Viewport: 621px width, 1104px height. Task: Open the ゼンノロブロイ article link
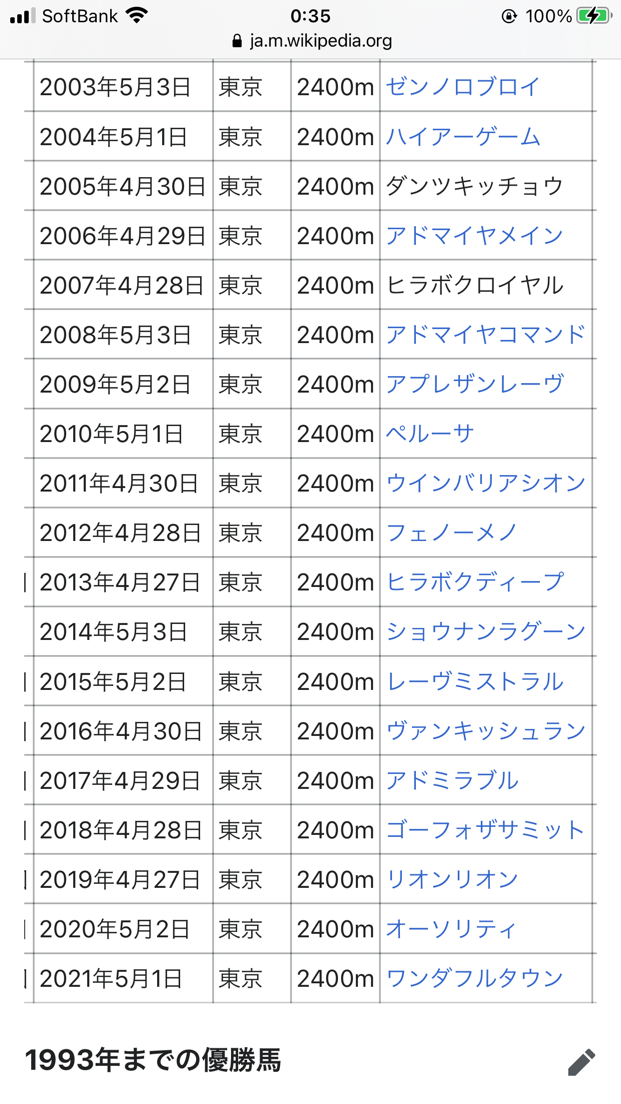coord(463,87)
